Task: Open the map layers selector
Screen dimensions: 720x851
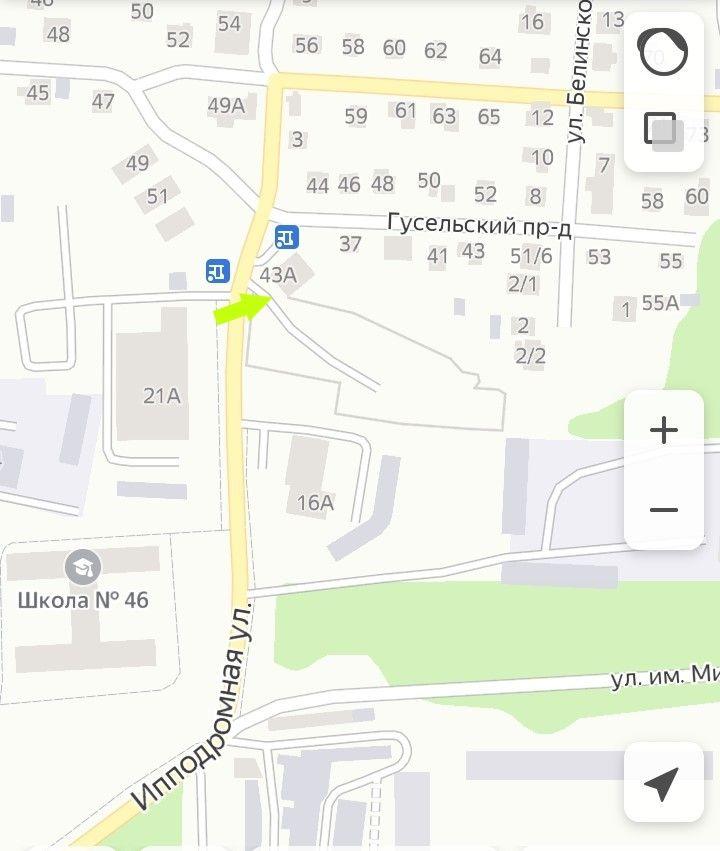Action: pyautogui.click(x=663, y=129)
